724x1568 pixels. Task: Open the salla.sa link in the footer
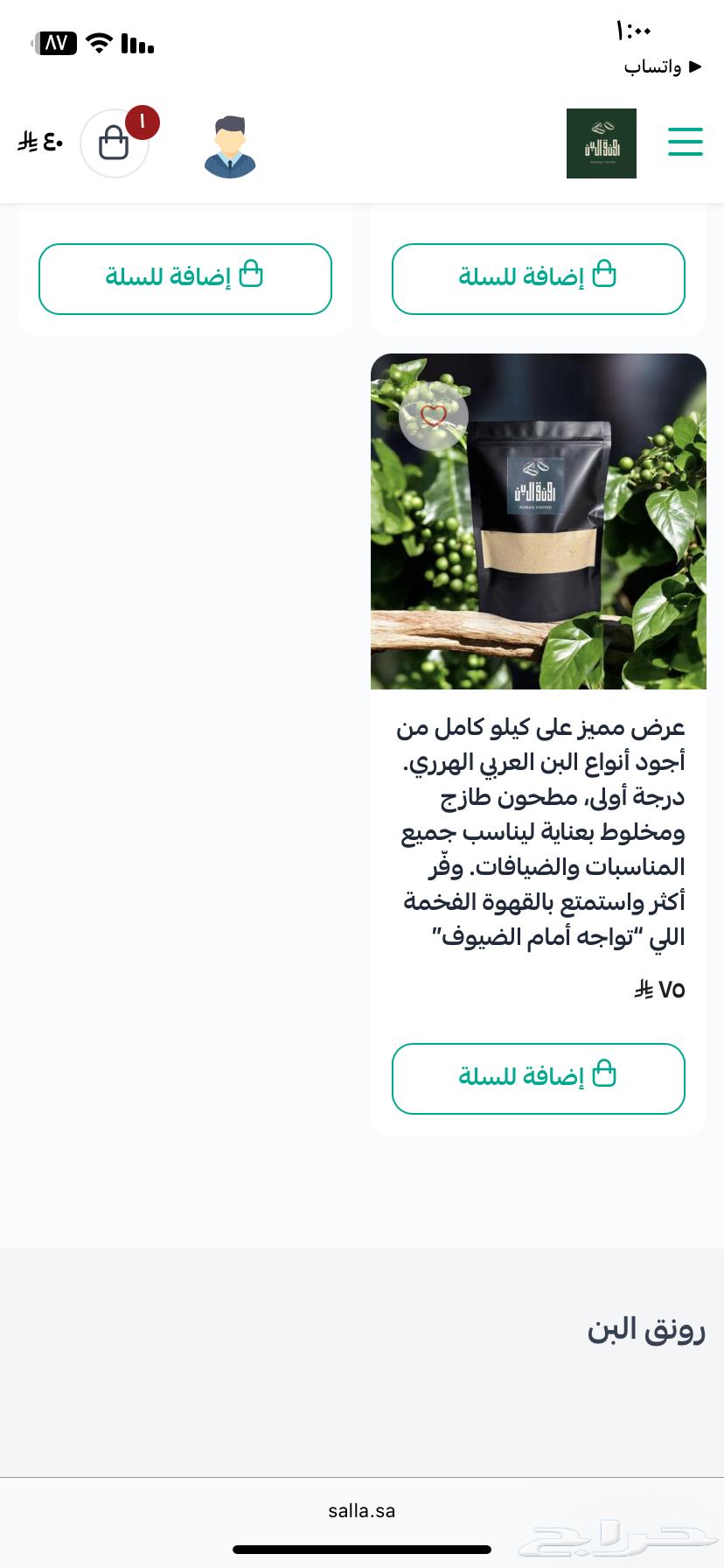click(362, 1510)
